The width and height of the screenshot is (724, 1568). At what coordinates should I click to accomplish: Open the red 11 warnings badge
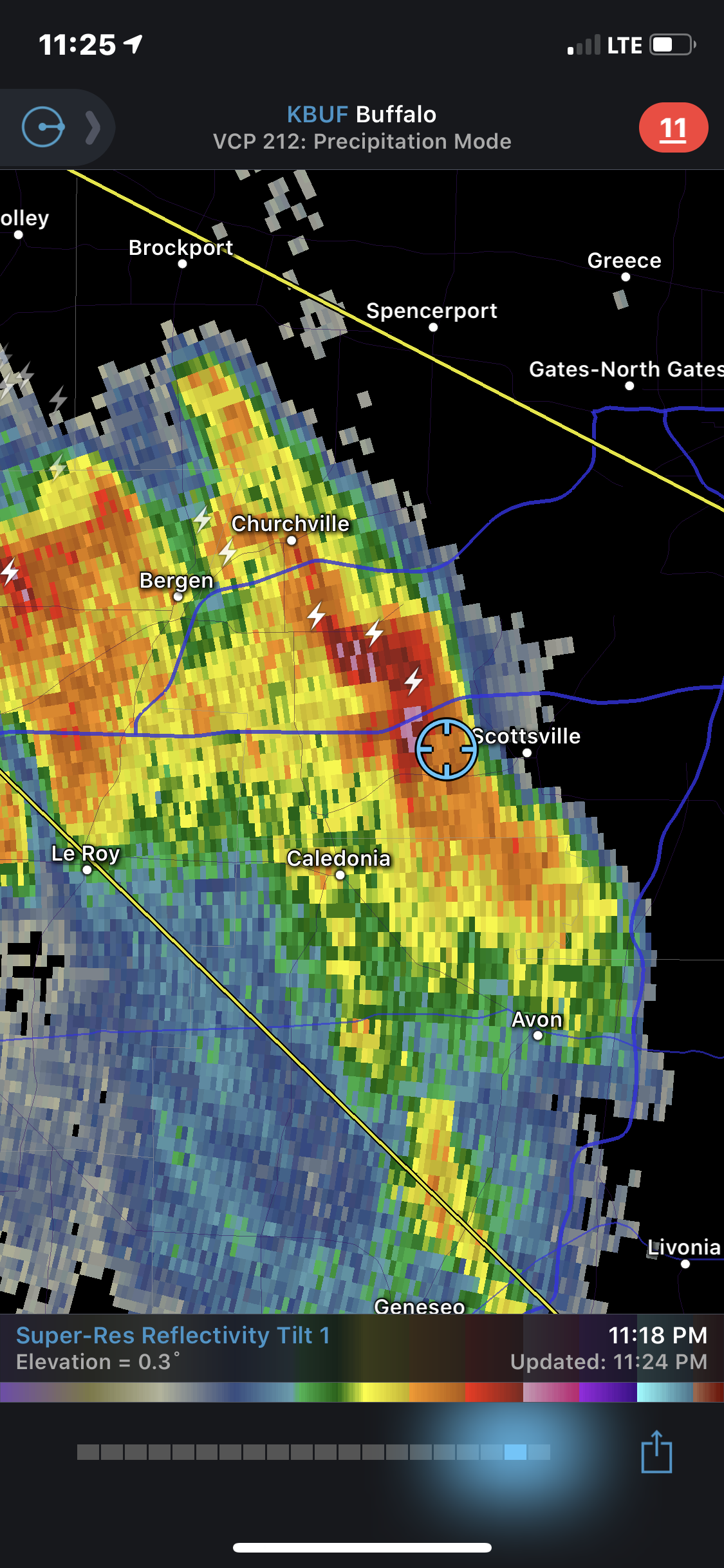pyautogui.click(x=673, y=127)
